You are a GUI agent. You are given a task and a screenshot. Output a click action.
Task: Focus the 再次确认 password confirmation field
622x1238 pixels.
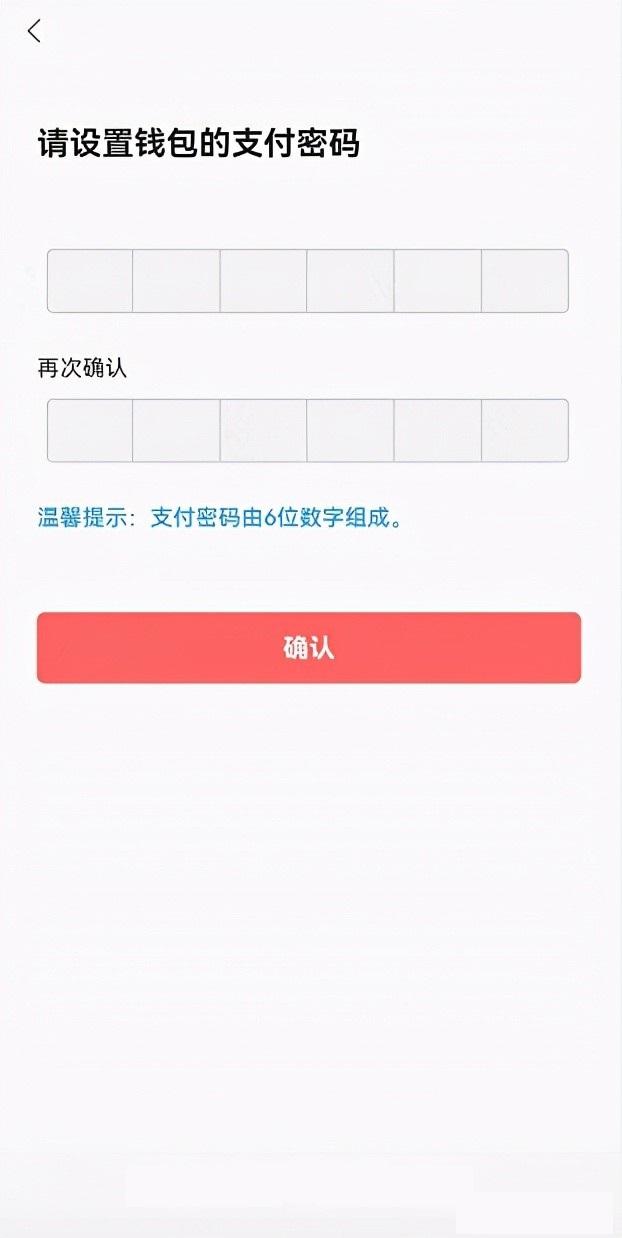[308, 430]
